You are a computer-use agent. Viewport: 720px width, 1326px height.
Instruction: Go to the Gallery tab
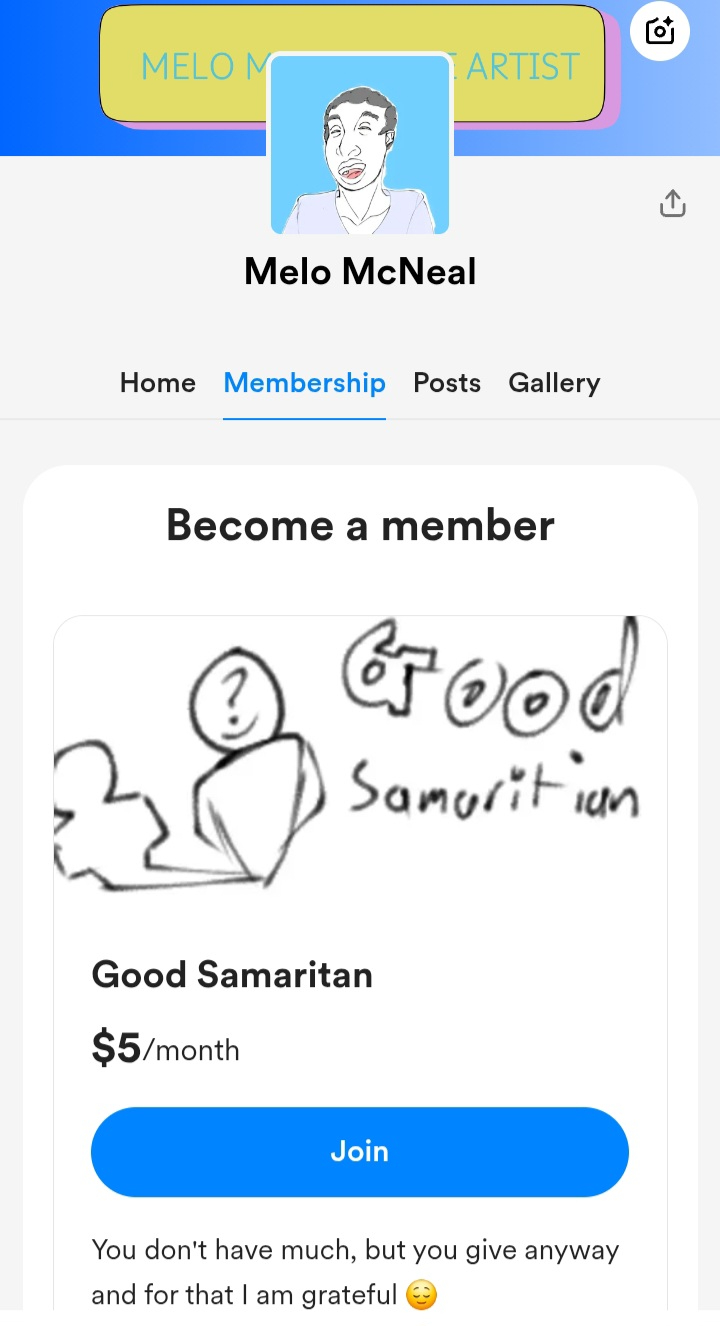[554, 383]
